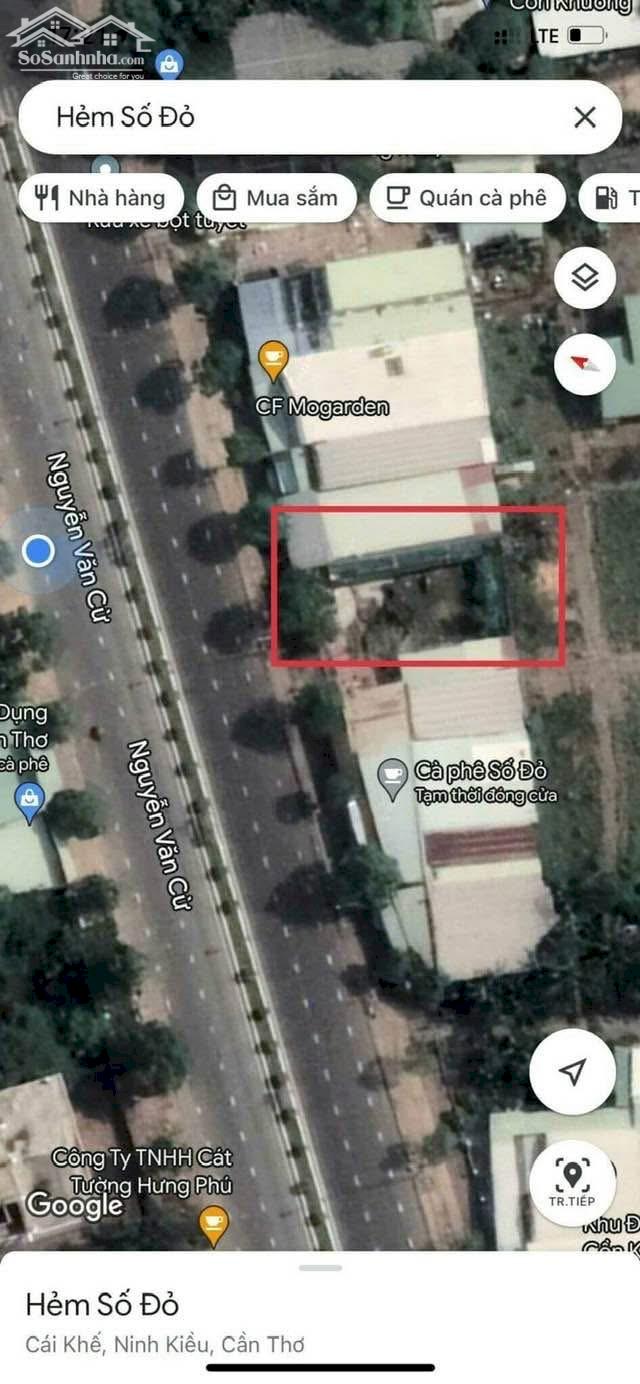The width and height of the screenshot is (640, 1384).
Task: Center map on my location
Action: tap(572, 1072)
